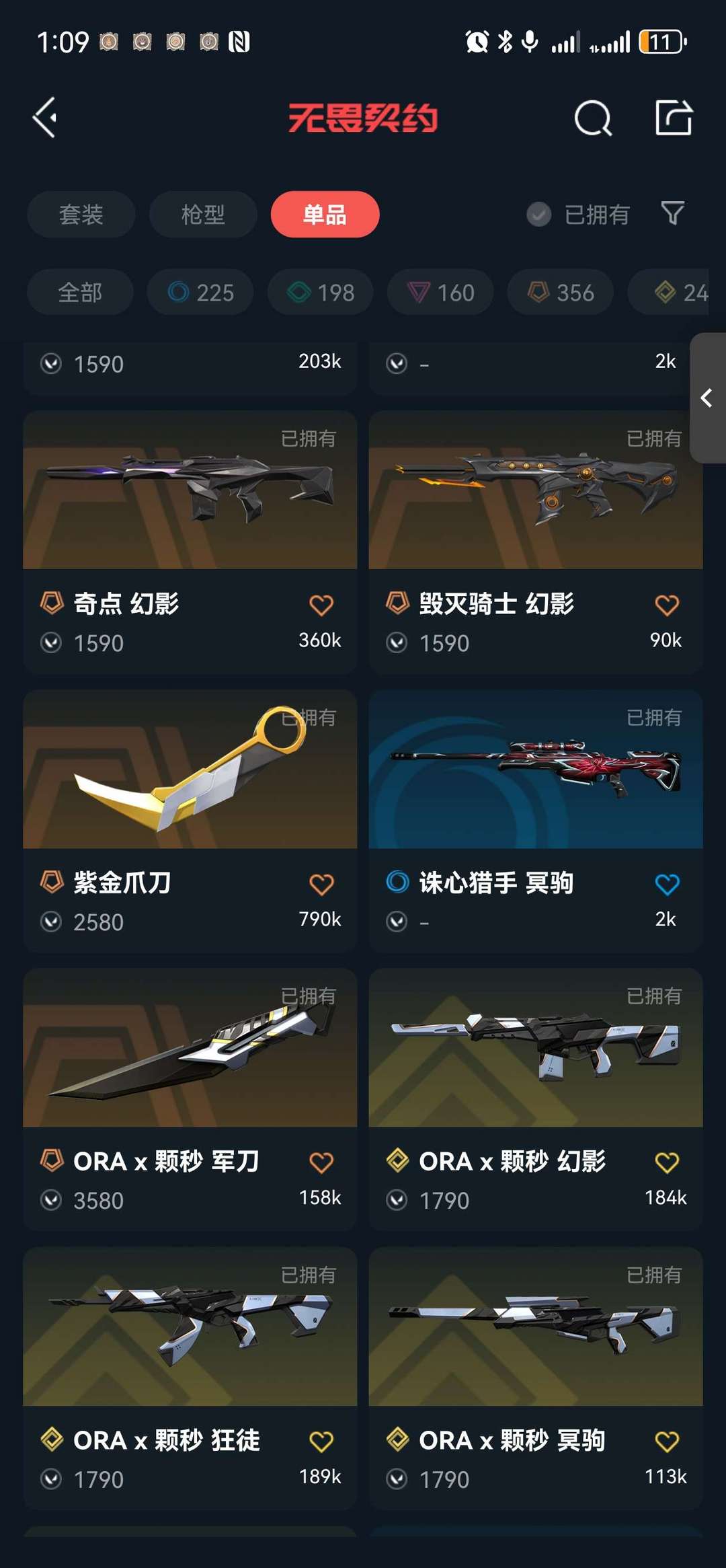Tap the back arrow in the top bar
The image size is (726, 1568).
[44, 117]
